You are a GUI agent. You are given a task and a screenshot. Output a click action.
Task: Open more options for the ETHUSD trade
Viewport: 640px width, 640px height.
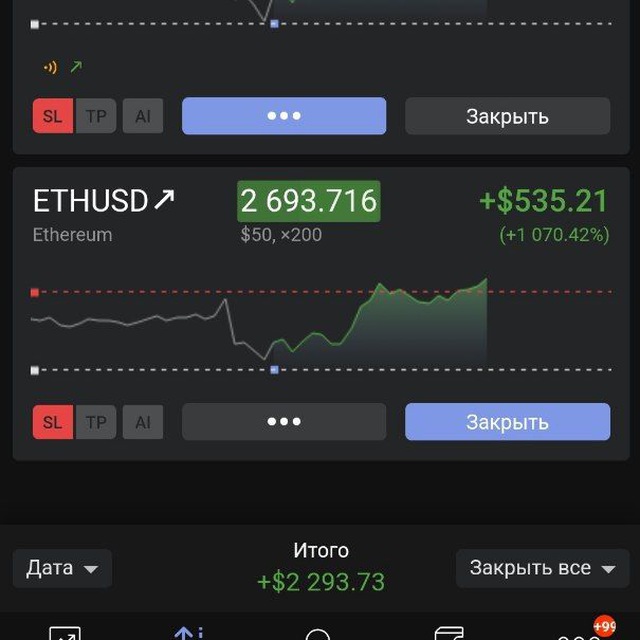pos(284,422)
